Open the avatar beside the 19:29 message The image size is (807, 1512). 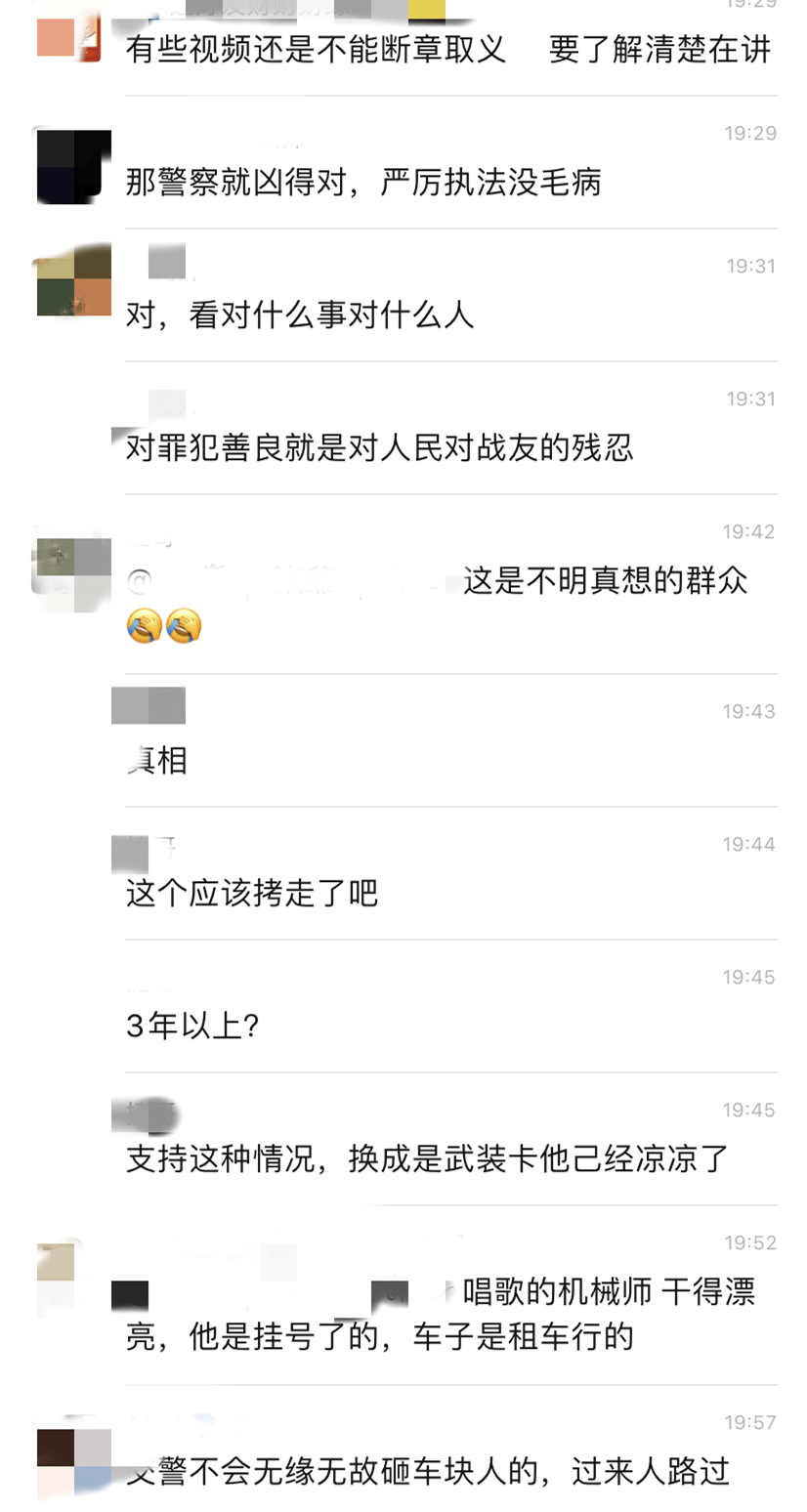coord(71,164)
